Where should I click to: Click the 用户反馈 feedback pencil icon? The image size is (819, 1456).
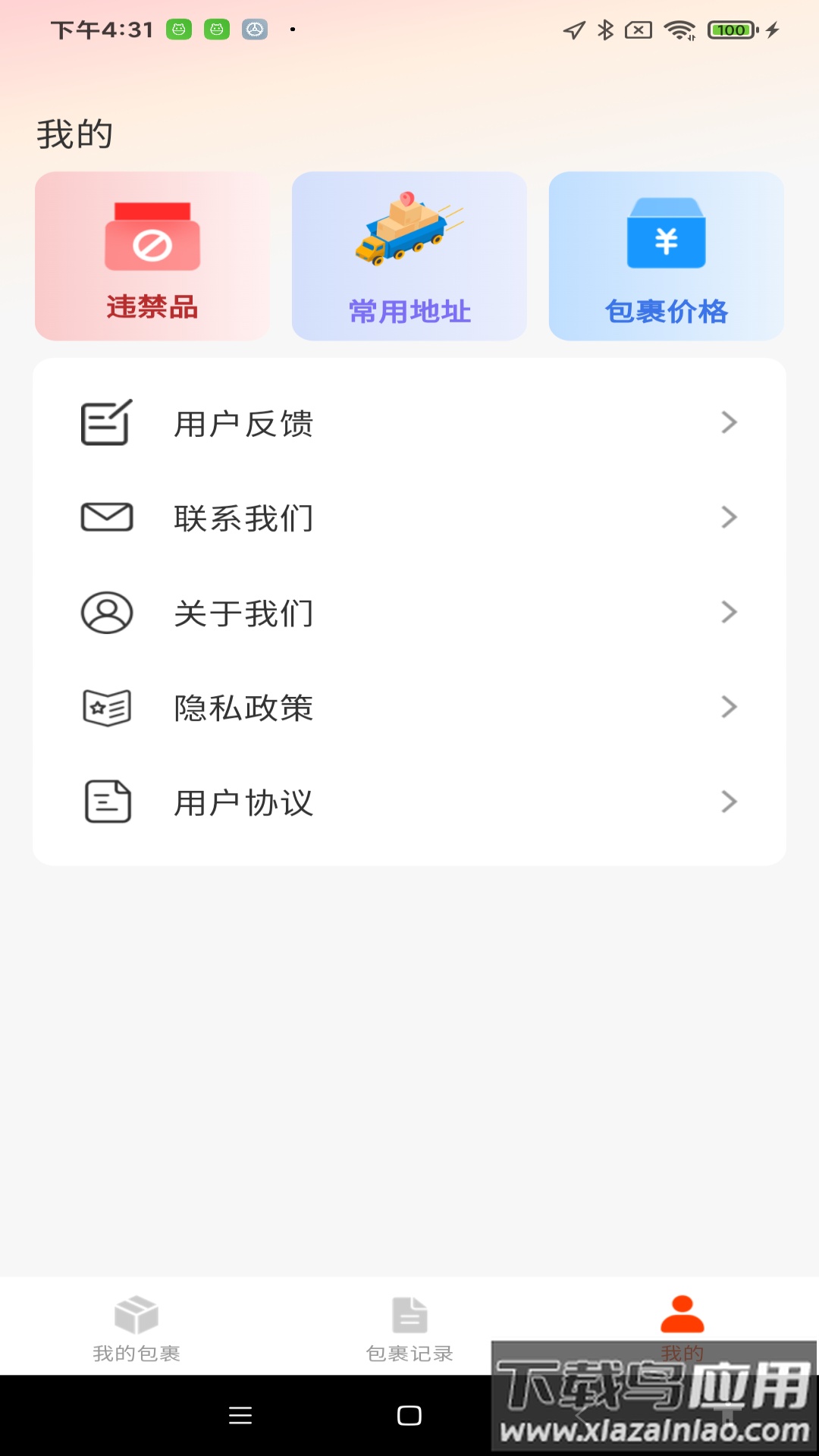tap(105, 423)
